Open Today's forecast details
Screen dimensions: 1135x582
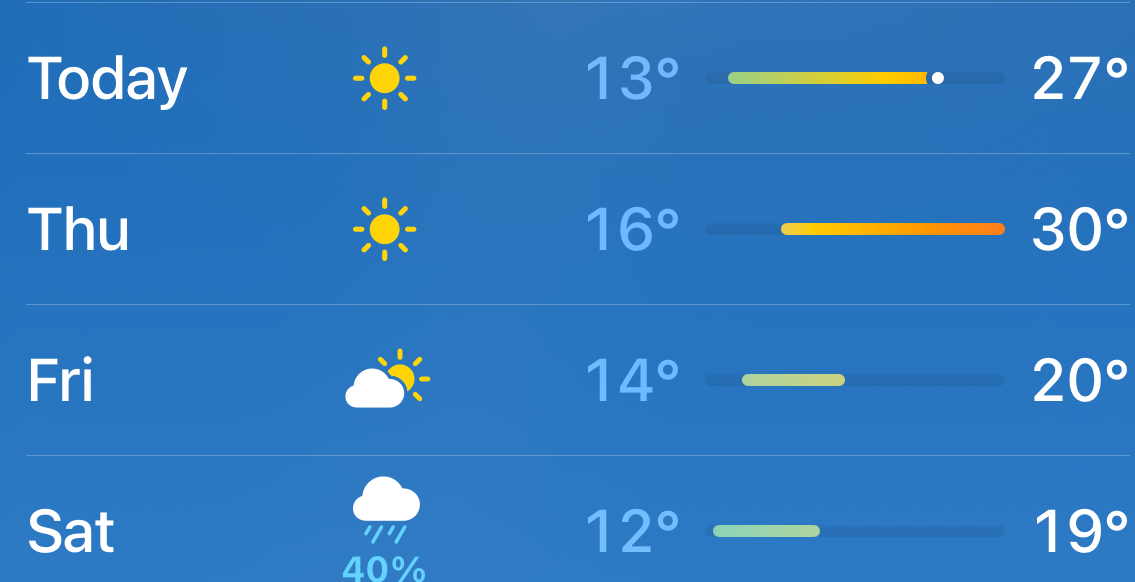coord(567,78)
